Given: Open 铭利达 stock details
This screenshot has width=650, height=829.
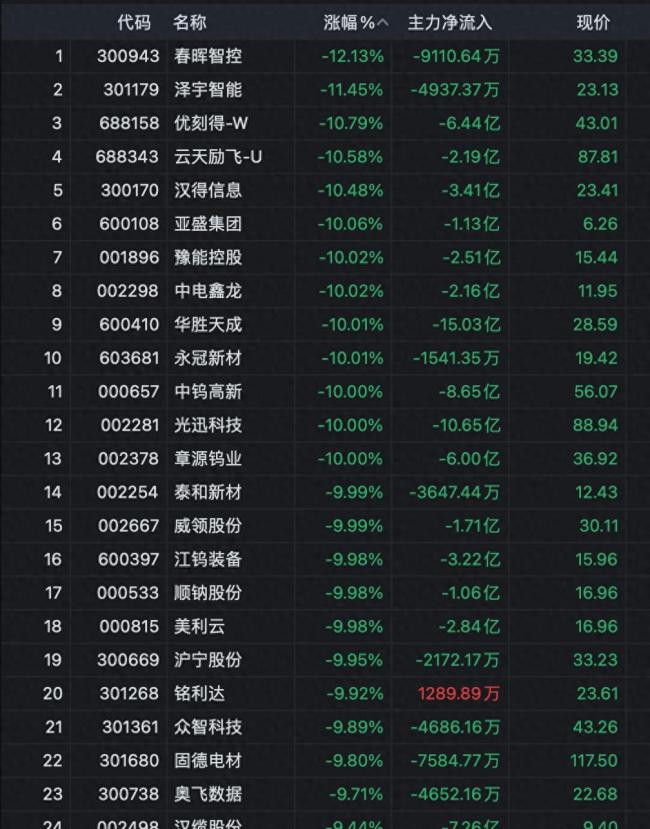Looking at the screenshot, I should (200, 694).
